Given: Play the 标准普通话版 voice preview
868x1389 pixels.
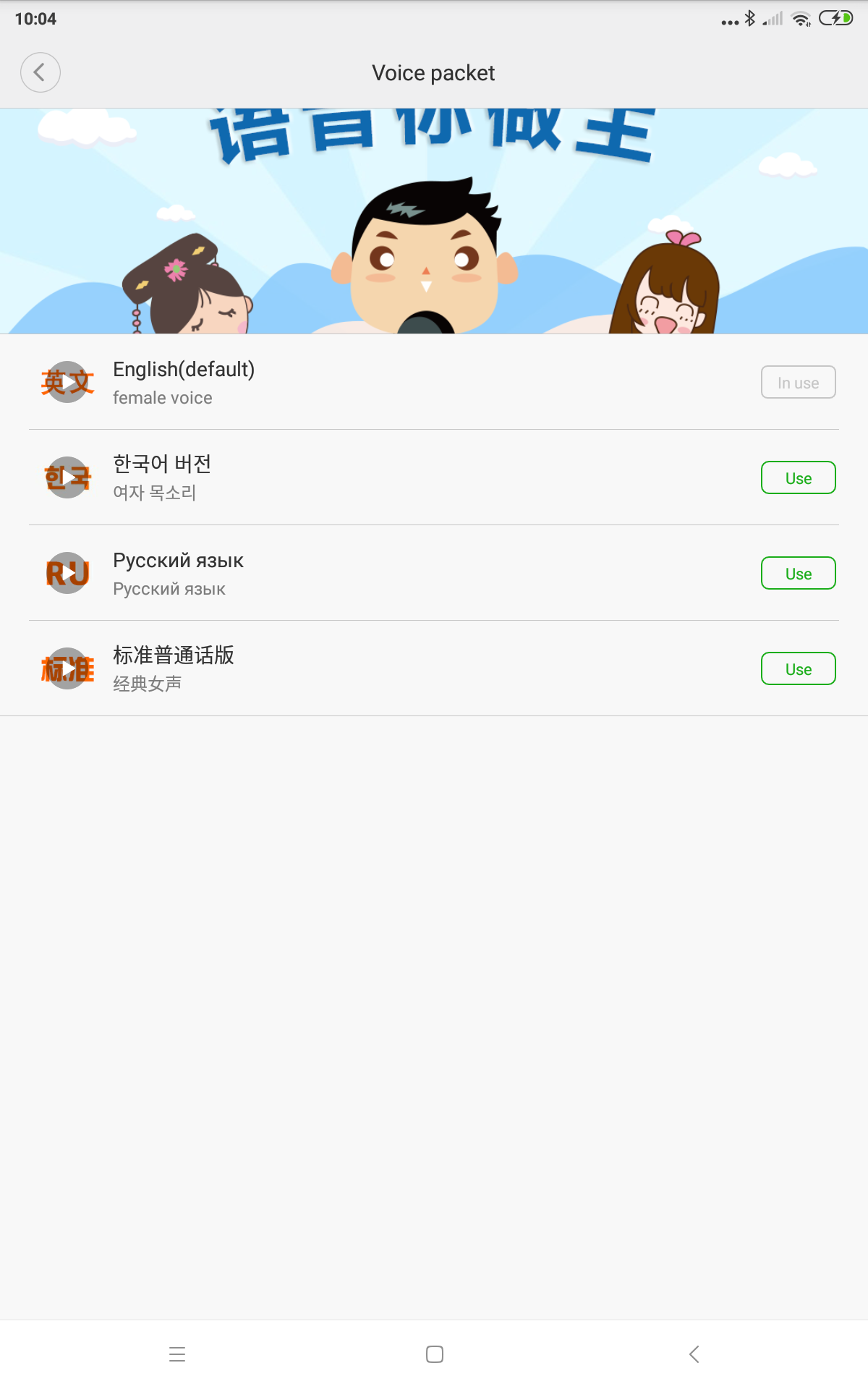Looking at the screenshot, I should pos(67,668).
